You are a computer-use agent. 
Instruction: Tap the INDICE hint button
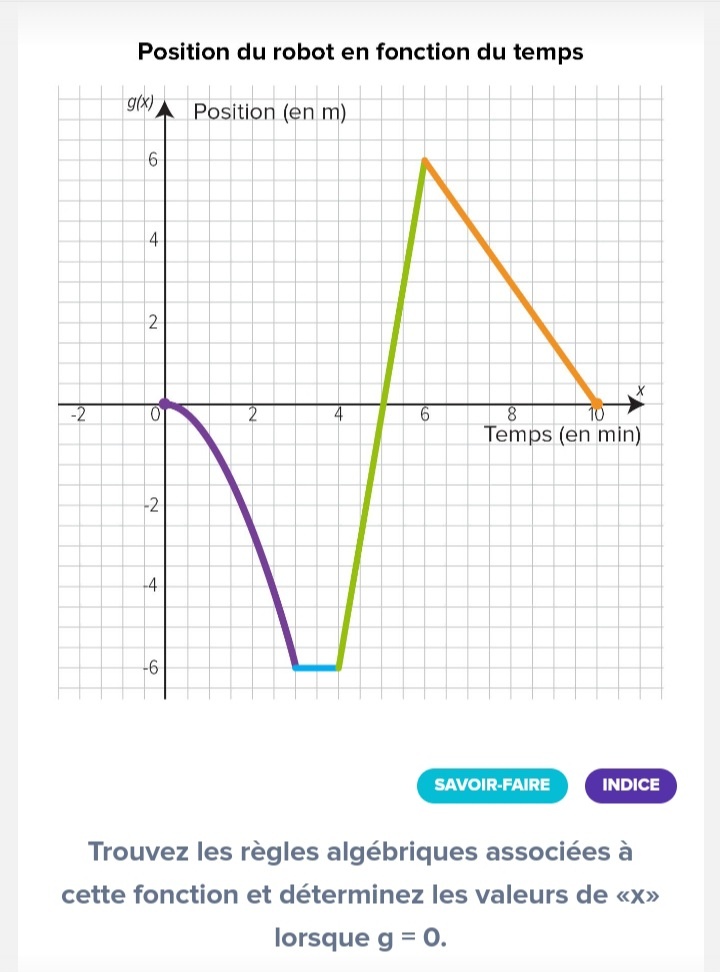coord(630,784)
